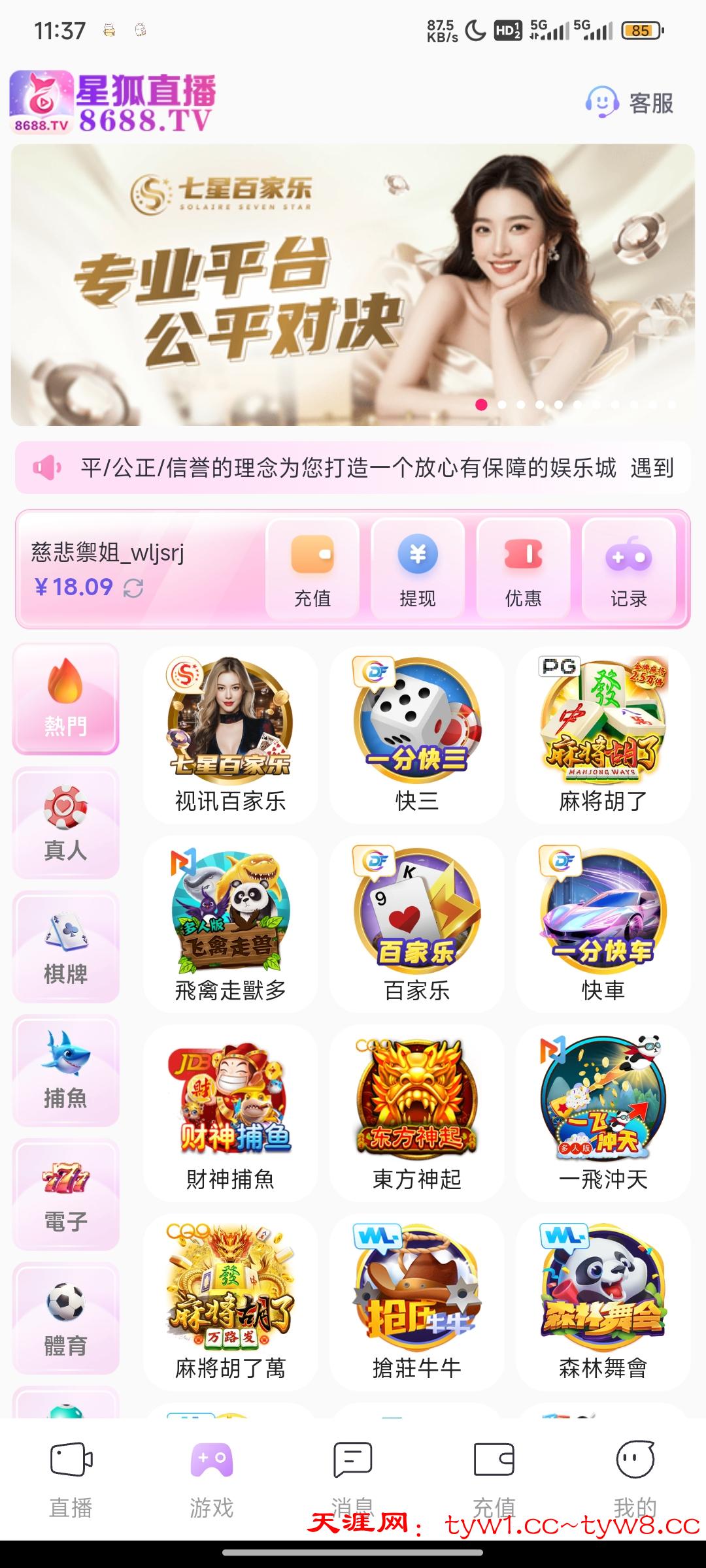Switch to the 捕魚 category
This screenshot has width=706, height=1568.
point(65,1071)
